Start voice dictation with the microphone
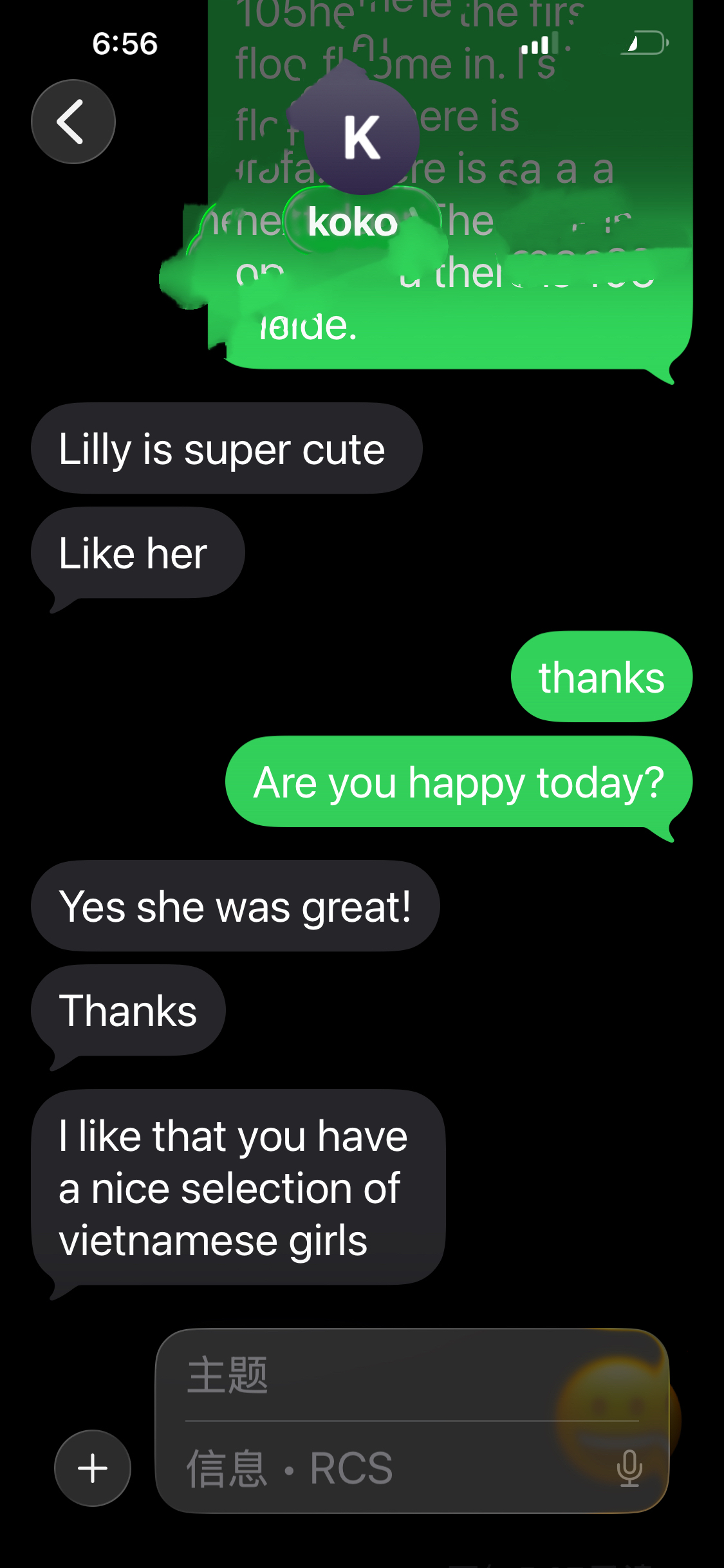Screen dimensions: 724x1568 pos(629,1468)
